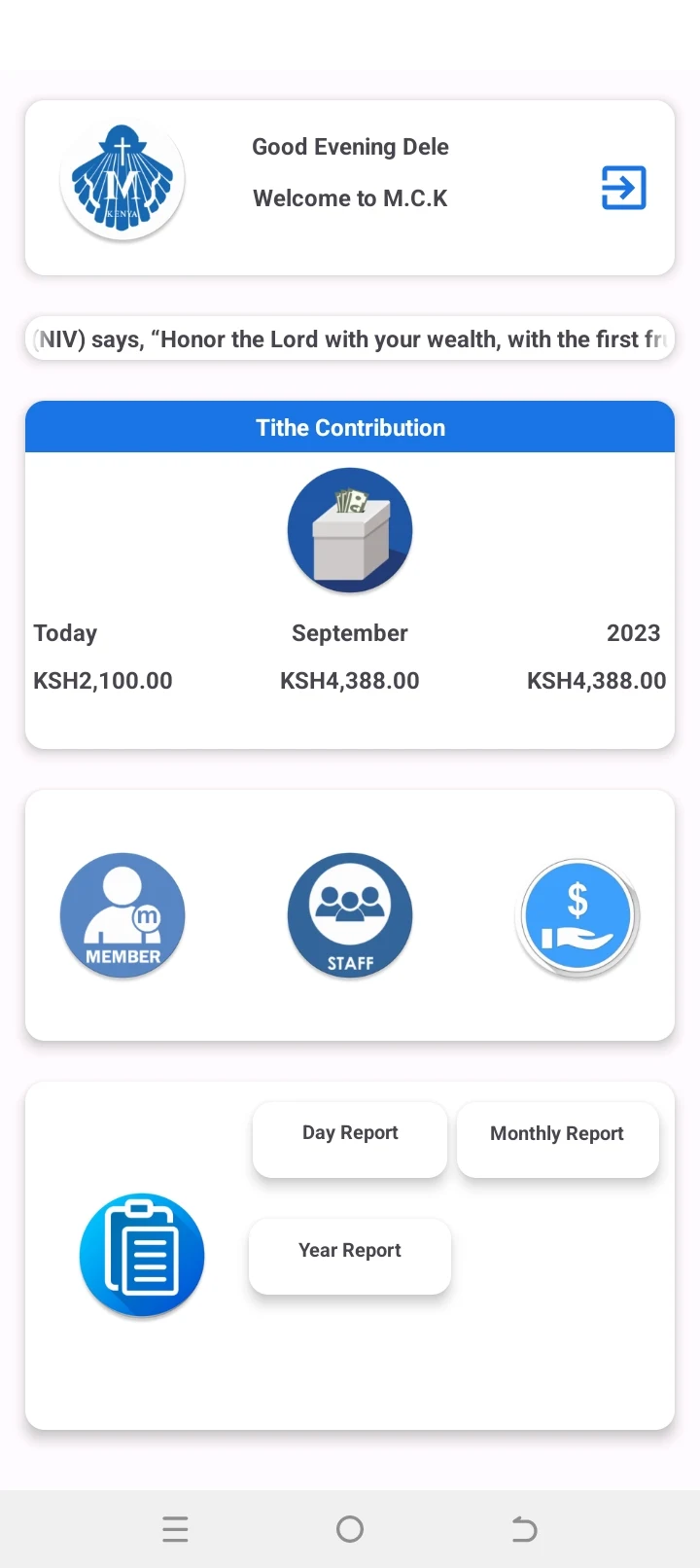The image size is (700, 1568).
Task: Tap the scrolling NIV scripture verse
Action: click(350, 339)
